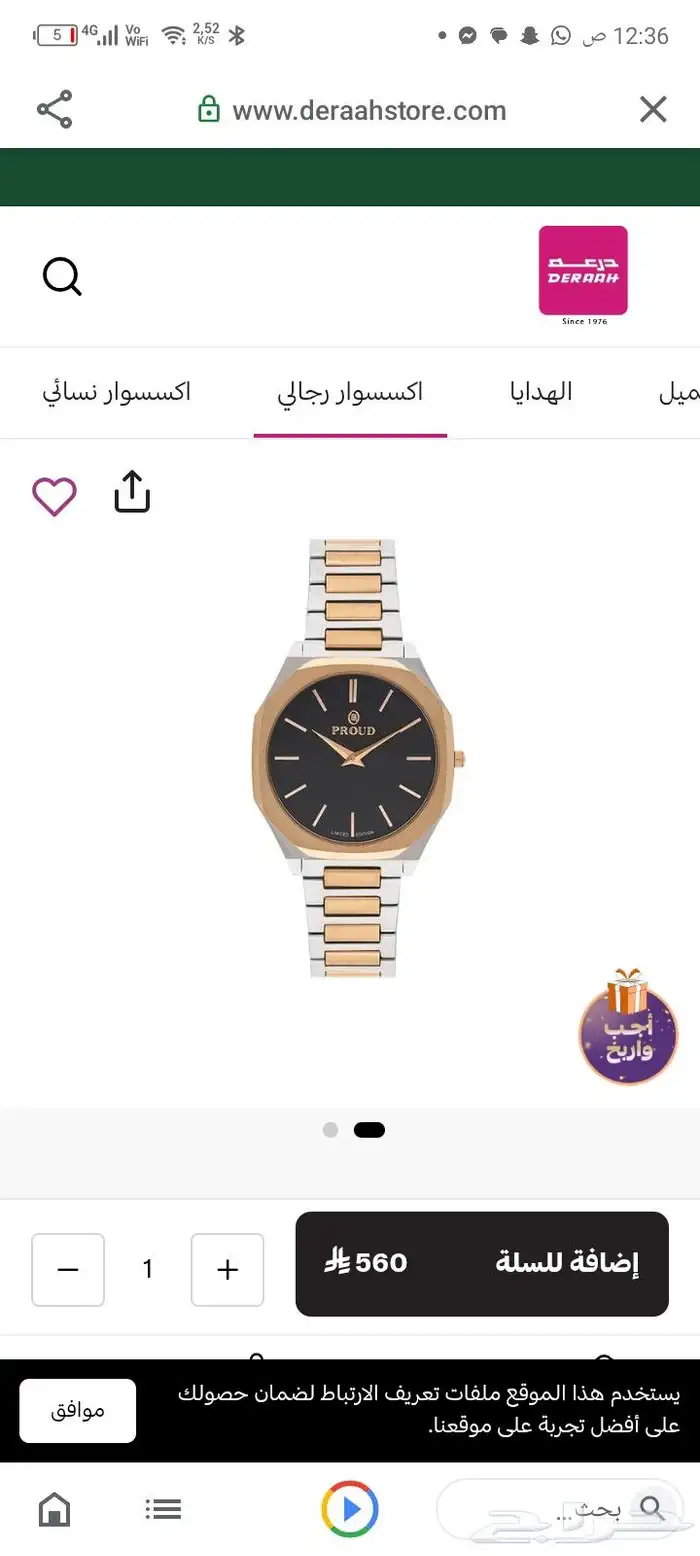This screenshot has height=1556, width=700.
Task: Close the browser tab with the X
Action: [x=653, y=110]
